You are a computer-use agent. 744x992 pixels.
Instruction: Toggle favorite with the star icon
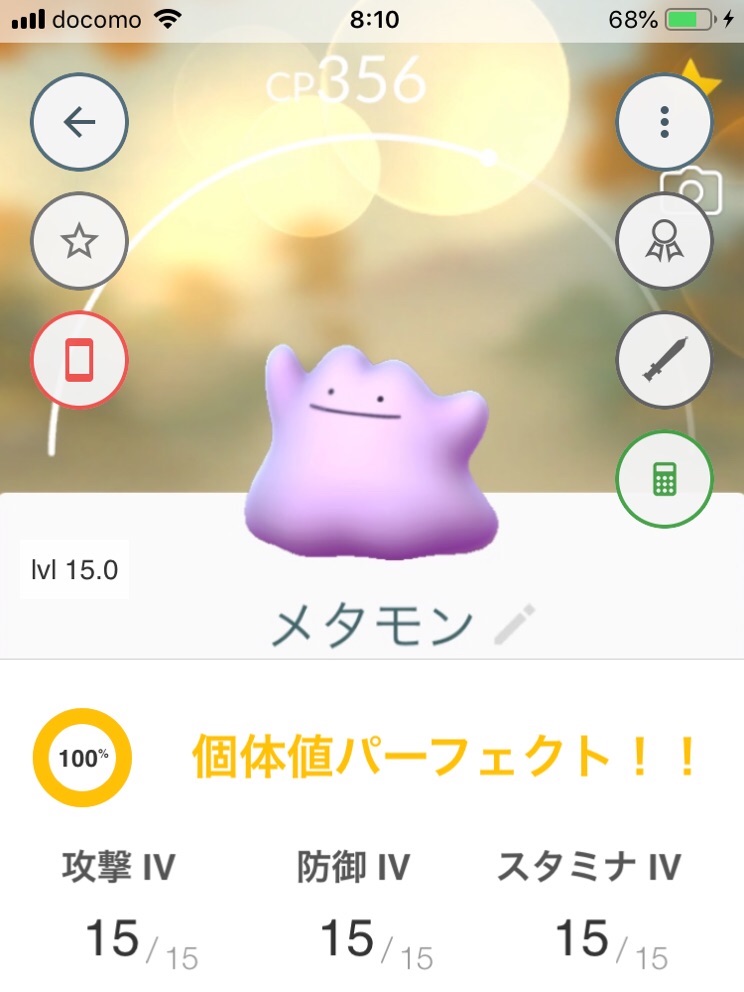coord(78,240)
